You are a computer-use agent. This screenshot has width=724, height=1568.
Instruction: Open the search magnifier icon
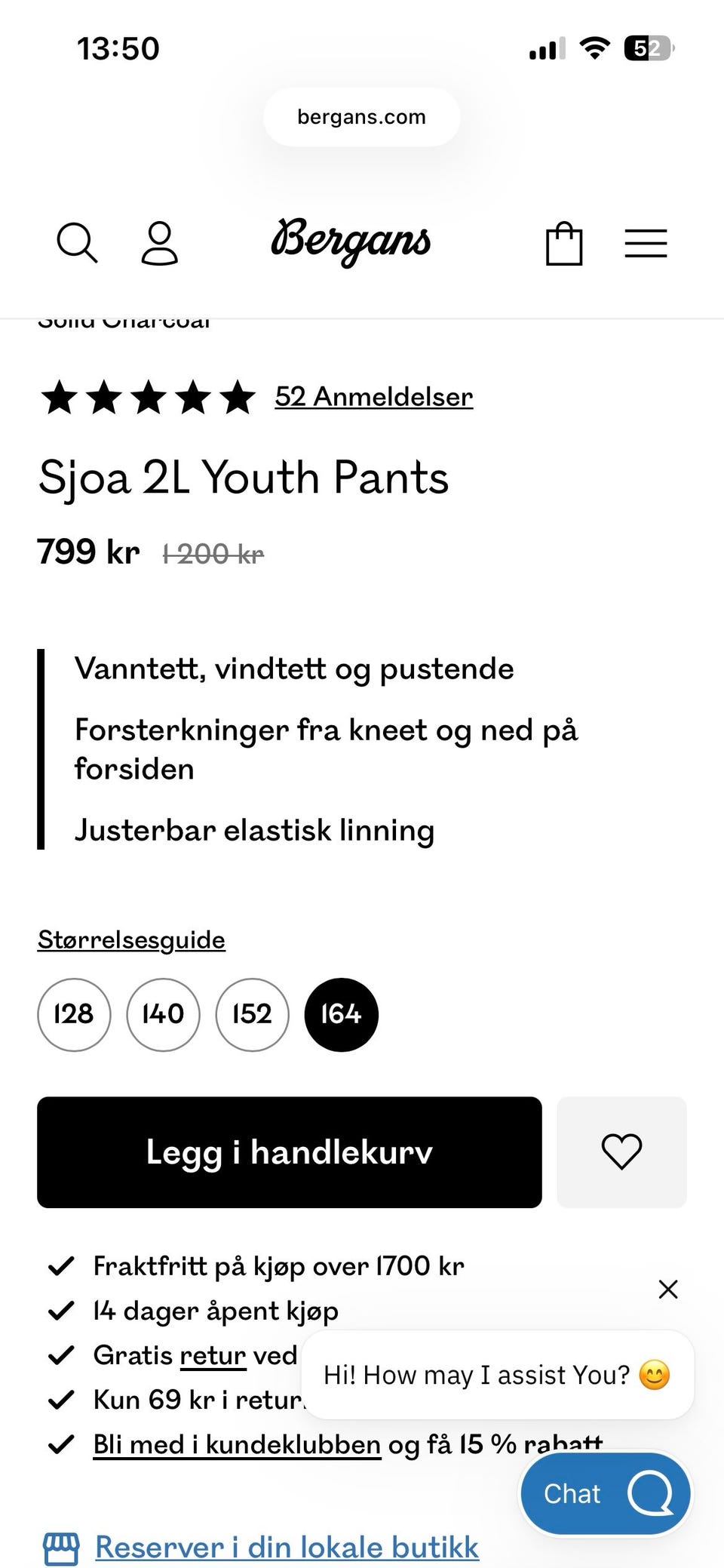click(x=77, y=243)
